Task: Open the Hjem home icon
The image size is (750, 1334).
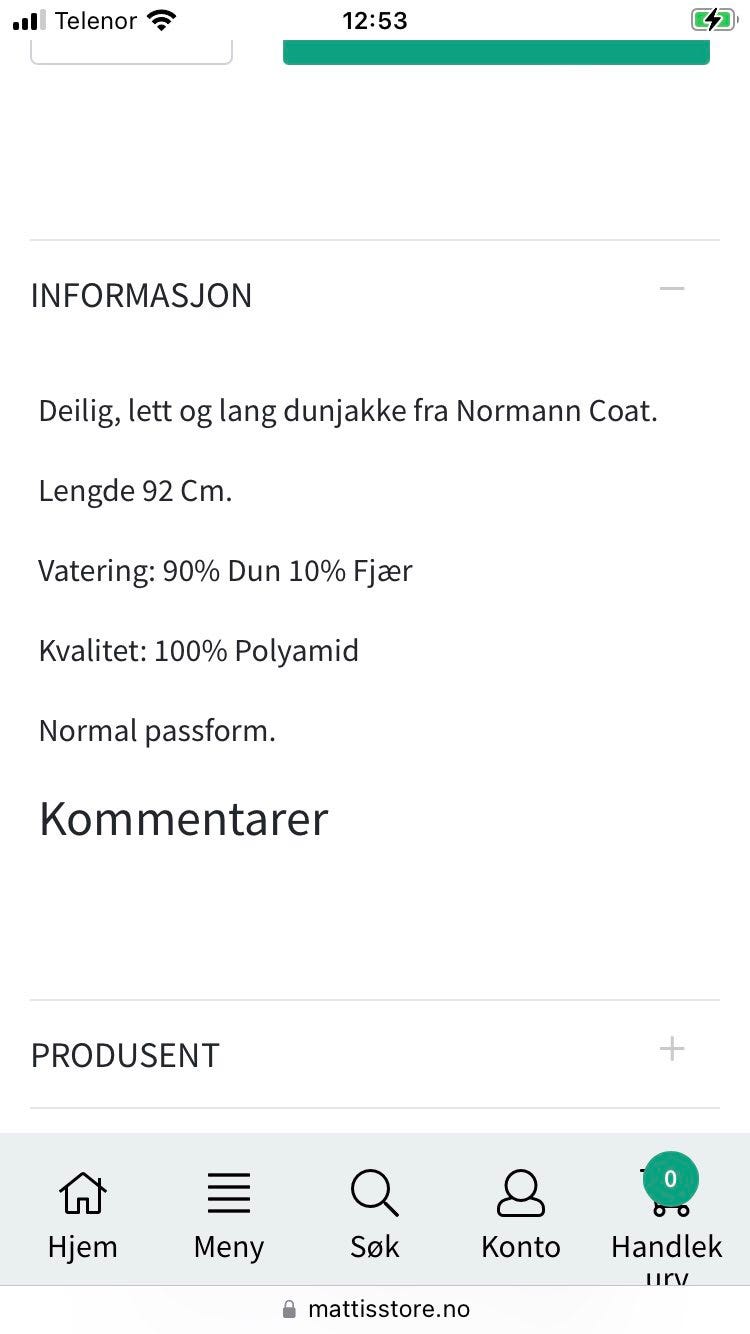Action: tap(82, 1192)
